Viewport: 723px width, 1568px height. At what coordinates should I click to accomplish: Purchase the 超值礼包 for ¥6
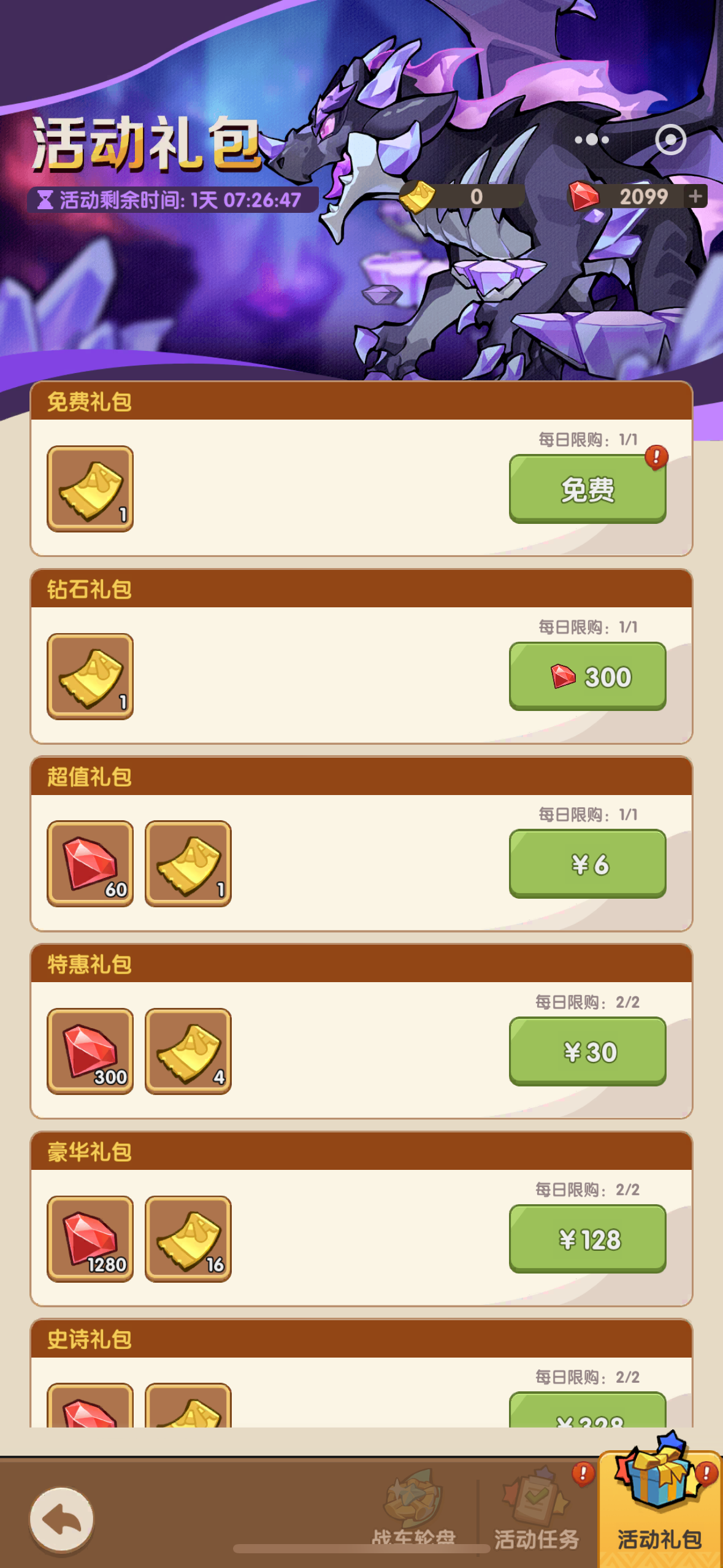587,864
